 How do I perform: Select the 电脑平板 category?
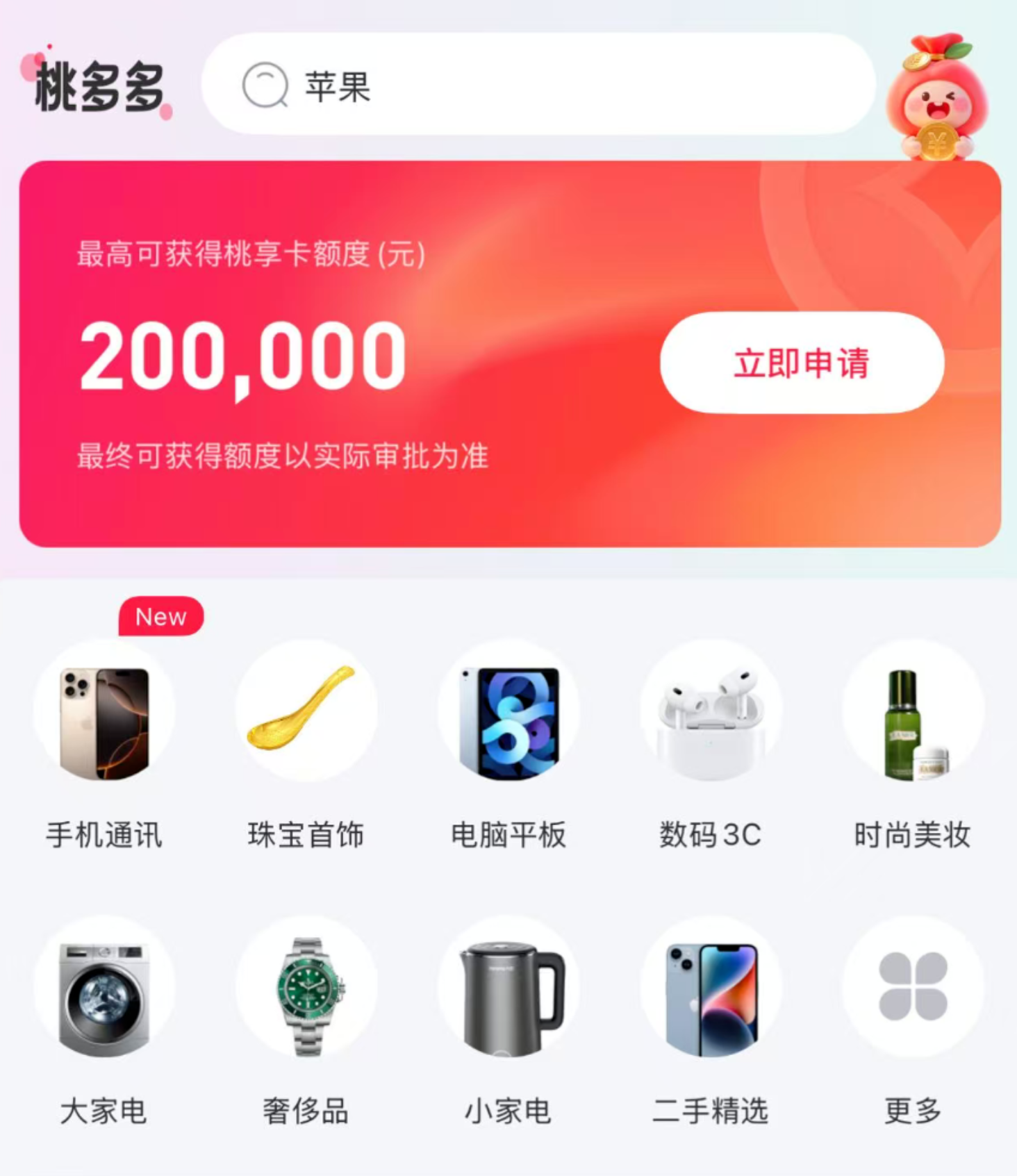pyautogui.click(x=508, y=723)
